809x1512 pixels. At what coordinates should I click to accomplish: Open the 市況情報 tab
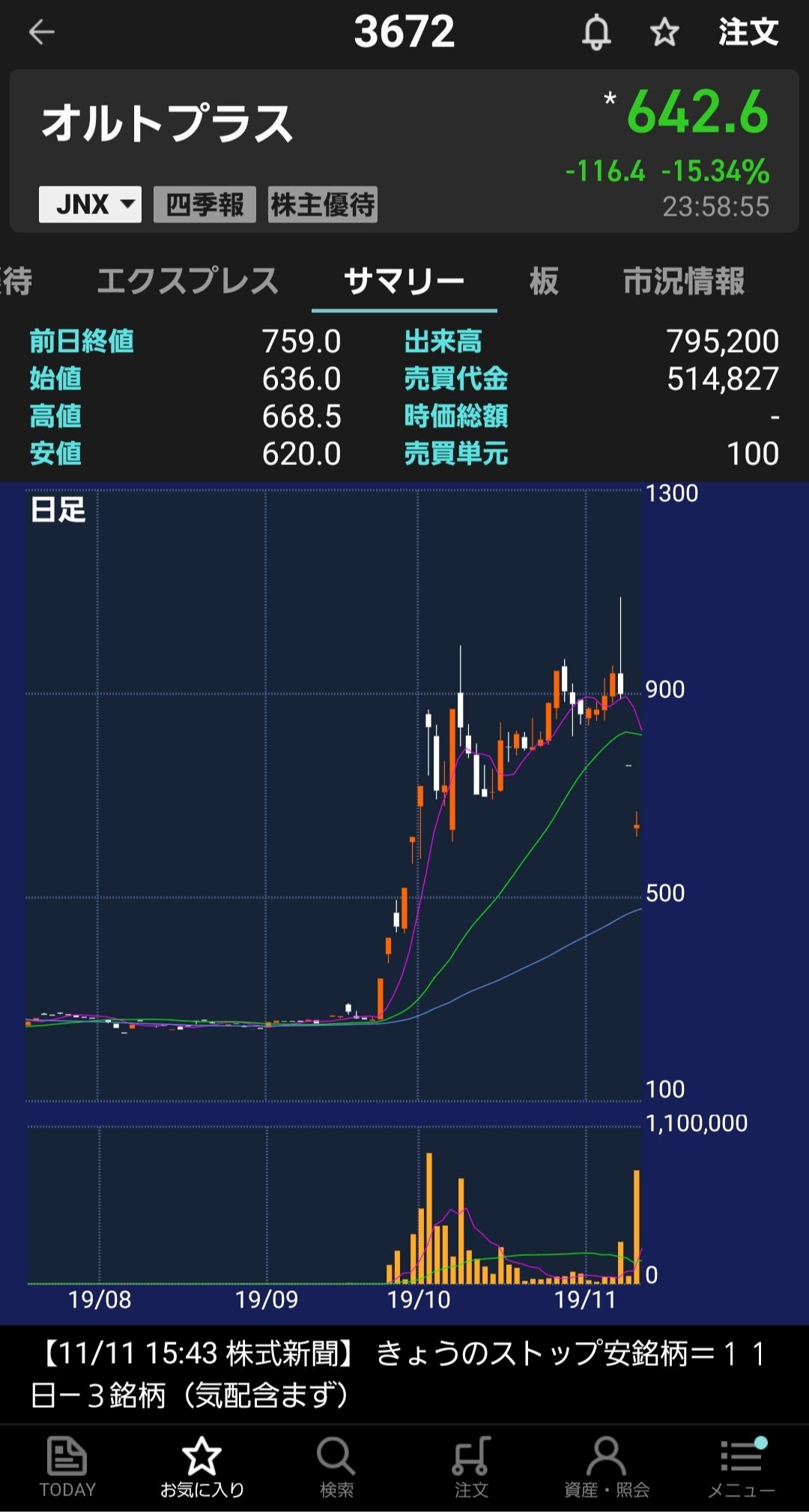click(683, 282)
